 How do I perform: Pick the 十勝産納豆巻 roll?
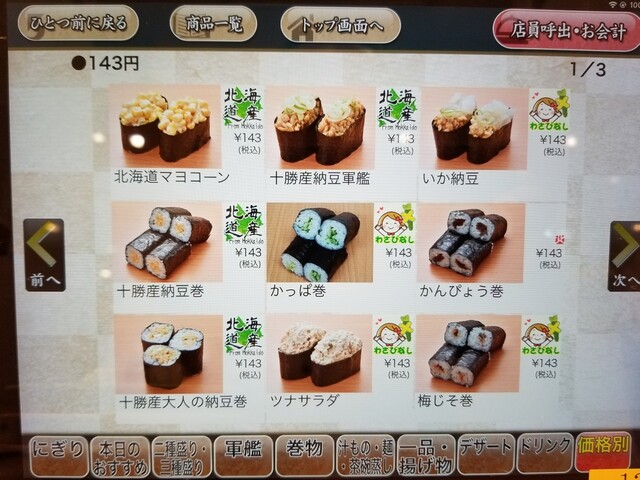(167, 243)
